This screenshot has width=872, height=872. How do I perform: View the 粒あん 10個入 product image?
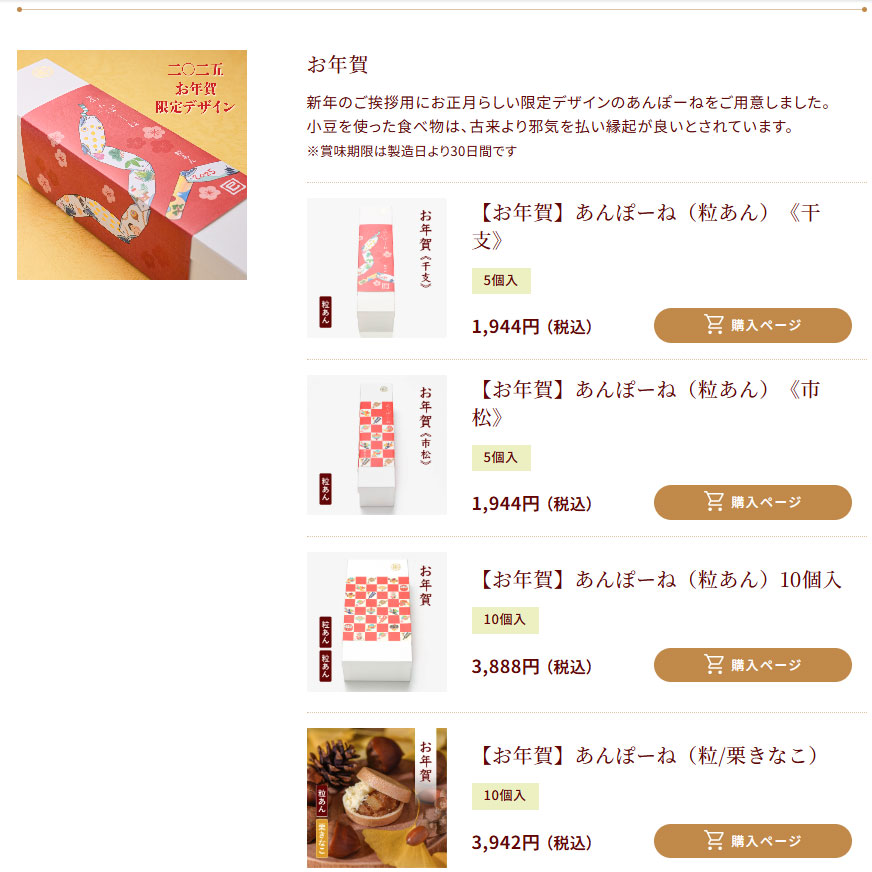(377, 621)
